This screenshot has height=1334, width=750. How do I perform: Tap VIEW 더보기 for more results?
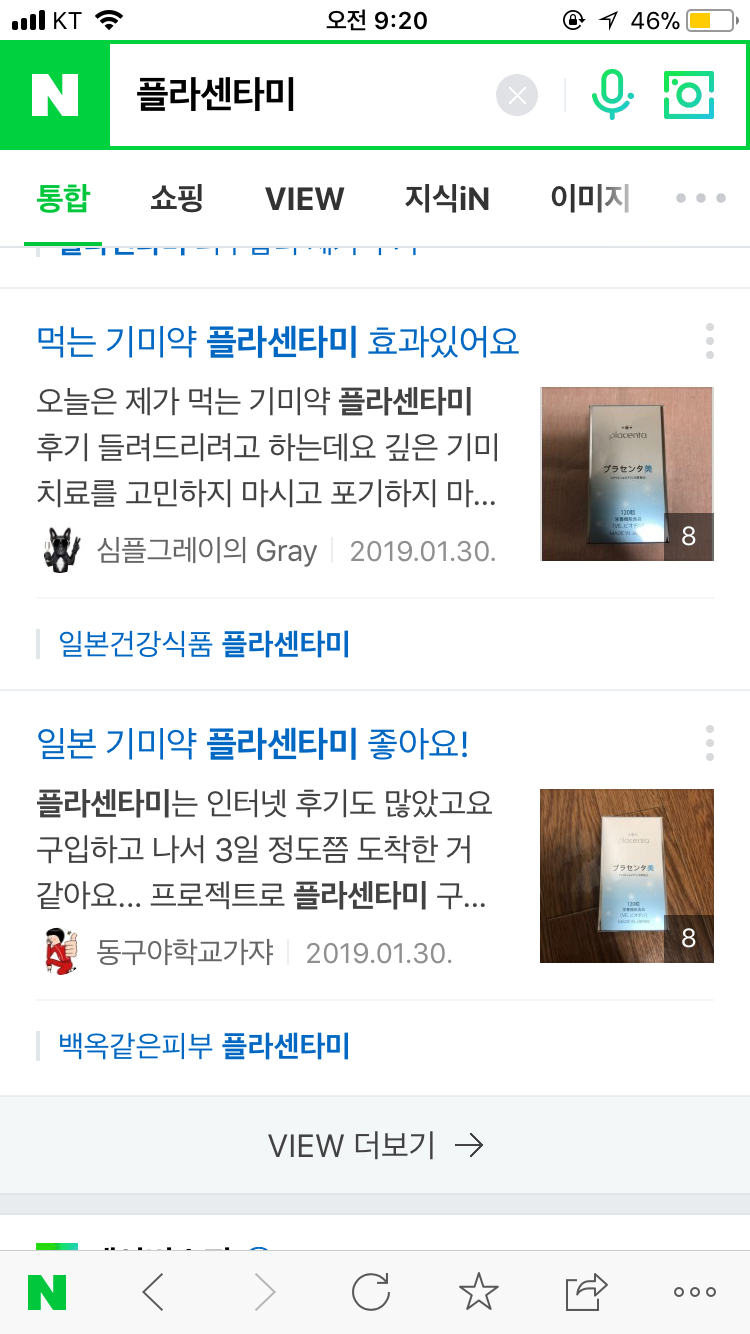tap(375, 1145)
